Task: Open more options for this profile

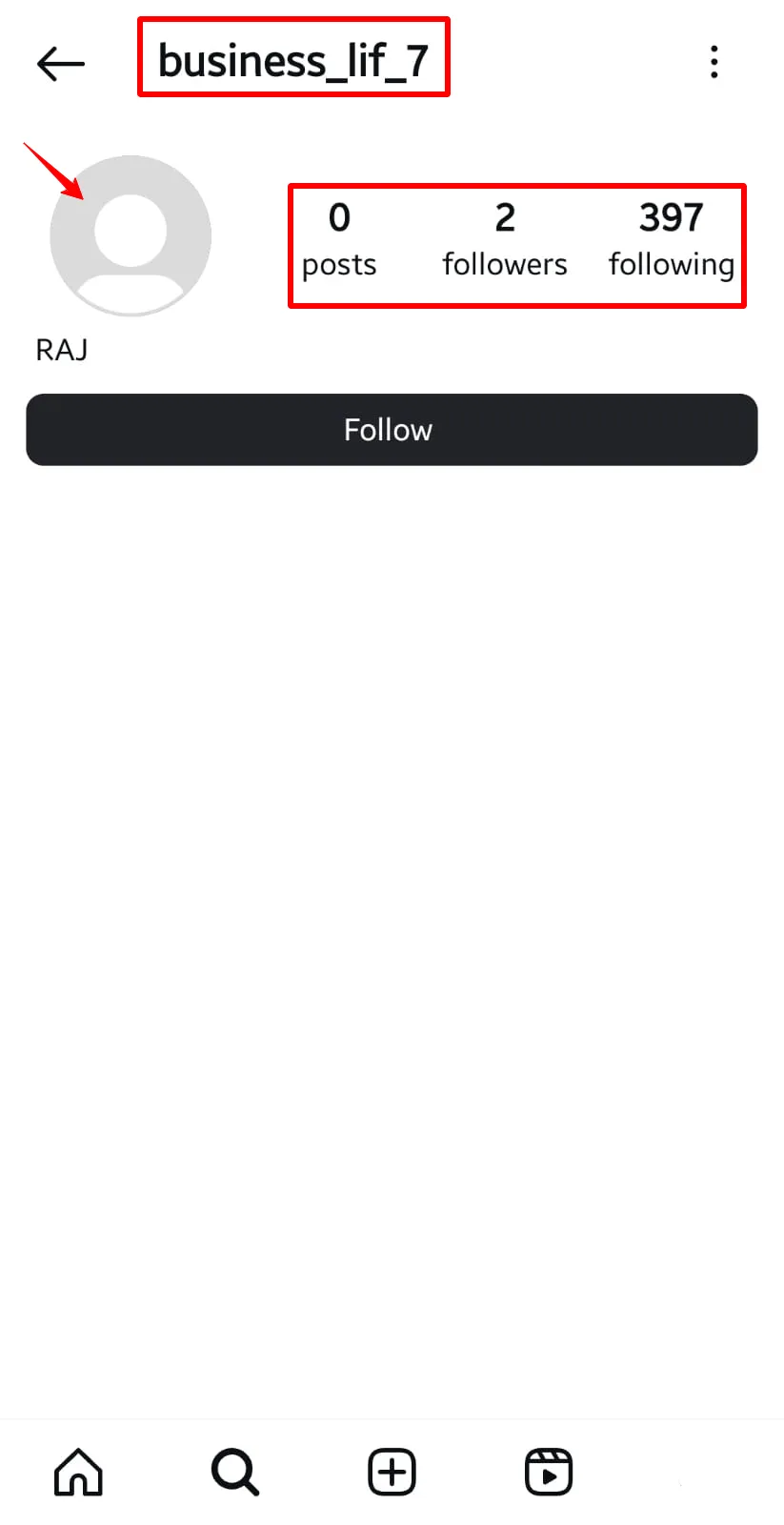Action: (x=714, y=63)
